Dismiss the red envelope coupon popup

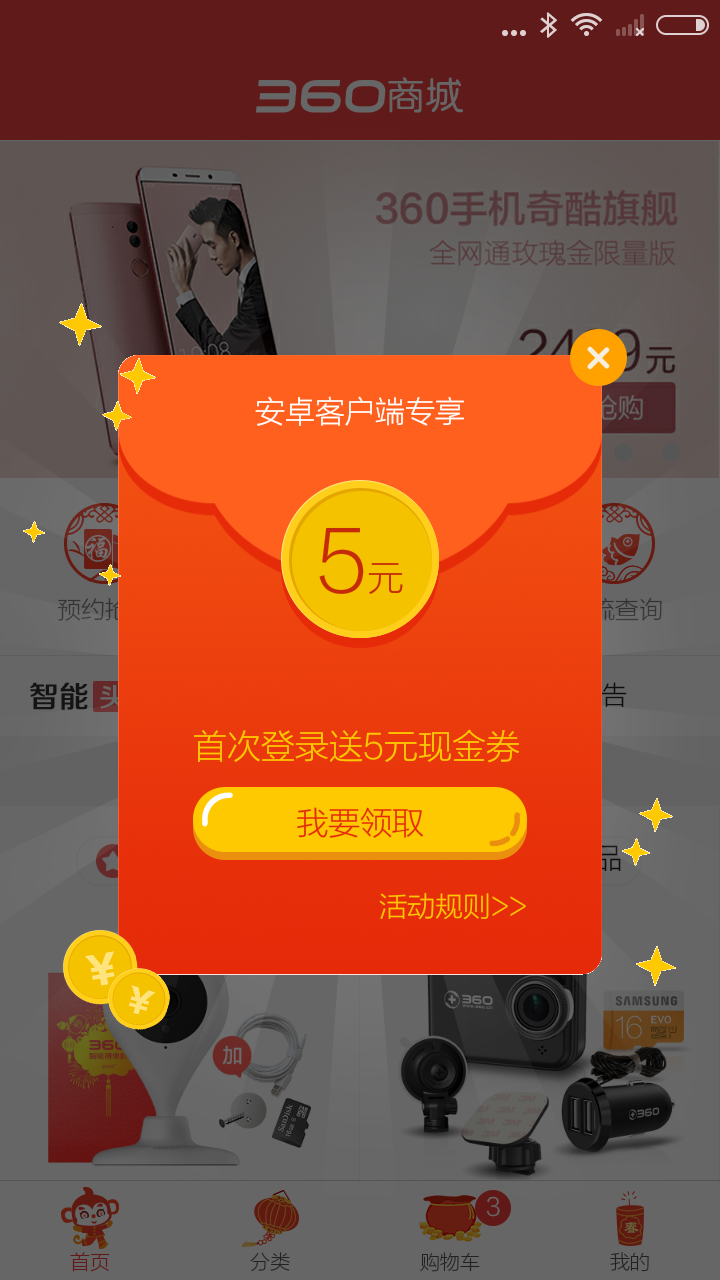pos(598,358)
